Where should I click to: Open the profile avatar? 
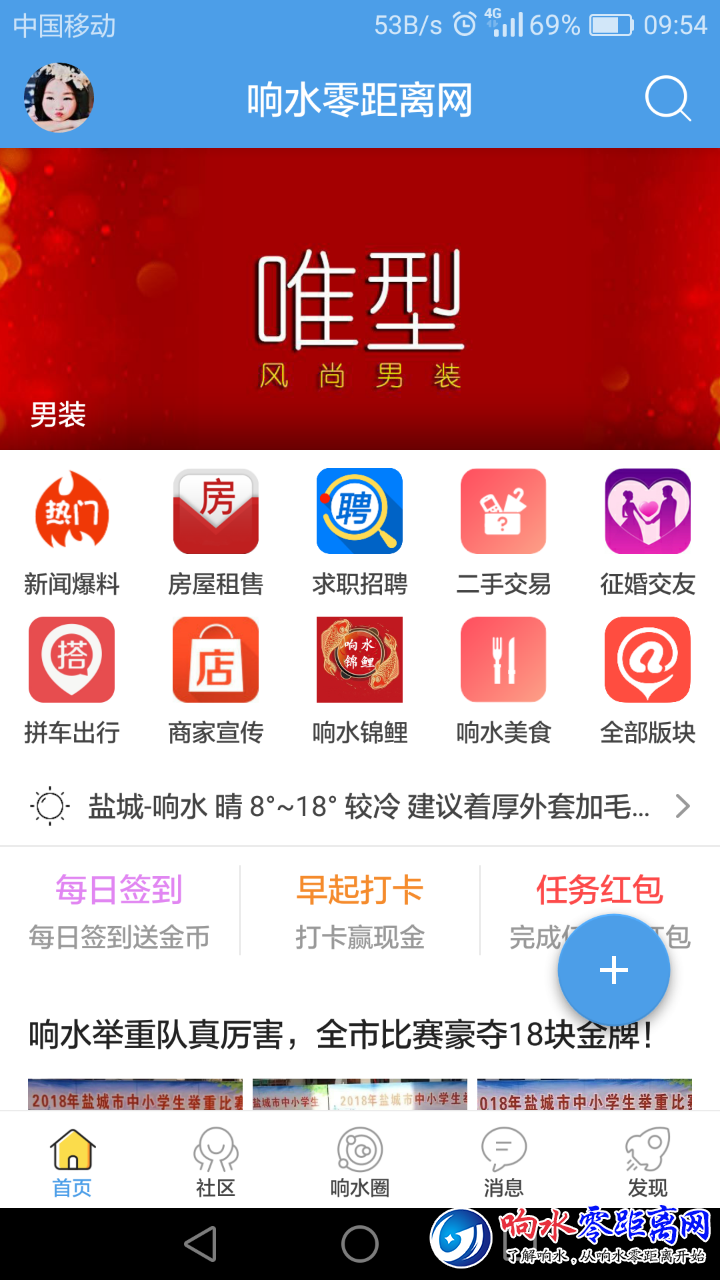click(x=59, y=98)
